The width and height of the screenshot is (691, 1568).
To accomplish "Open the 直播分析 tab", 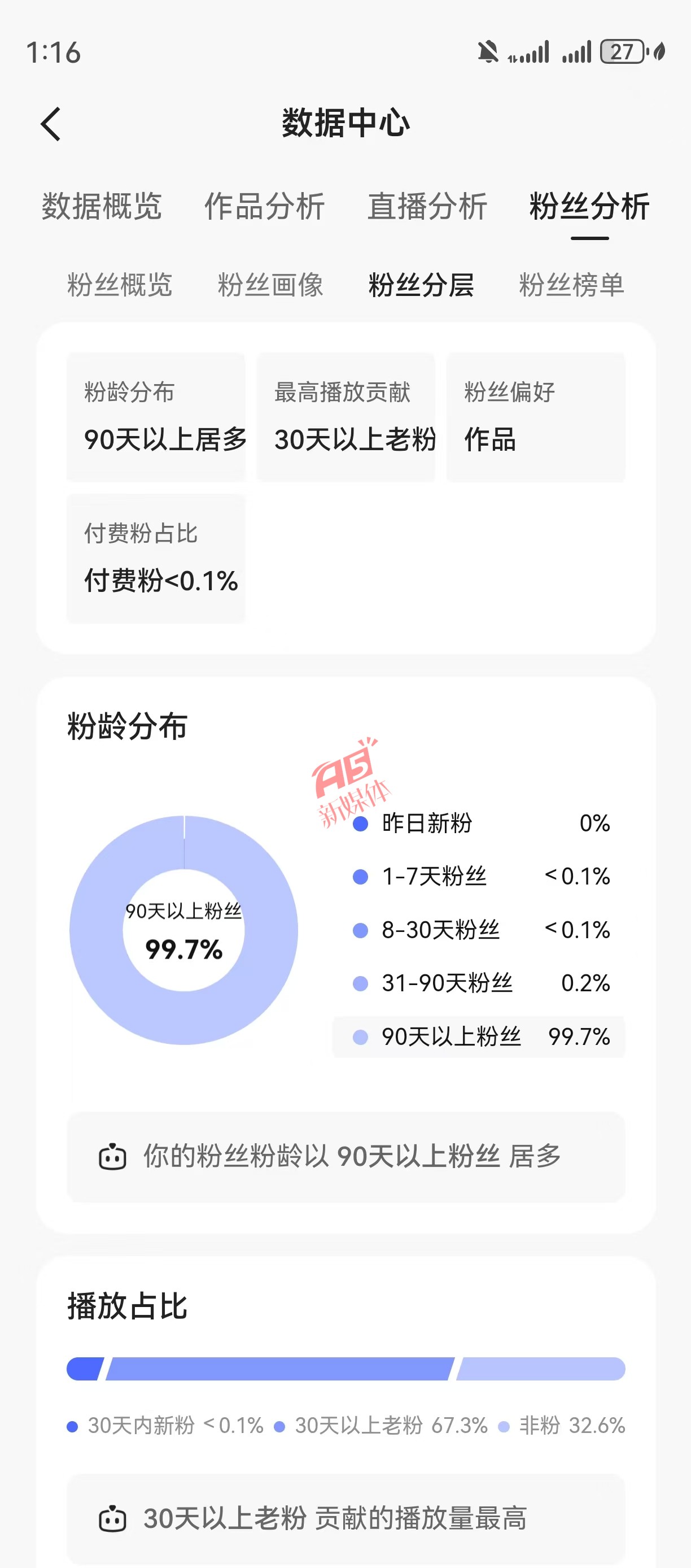I will 427,206.
